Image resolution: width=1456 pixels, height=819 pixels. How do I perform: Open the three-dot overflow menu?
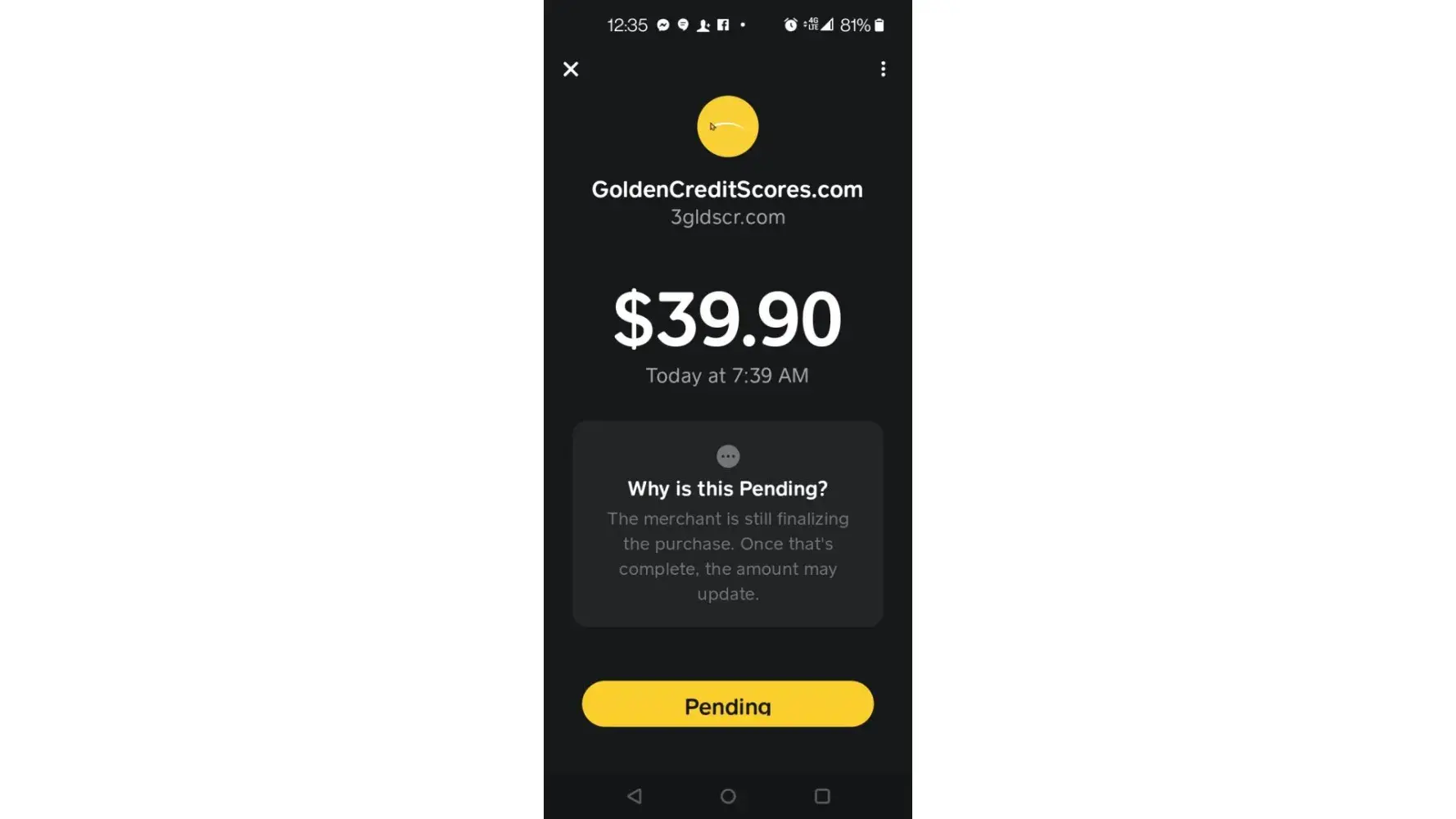[883, 69]
